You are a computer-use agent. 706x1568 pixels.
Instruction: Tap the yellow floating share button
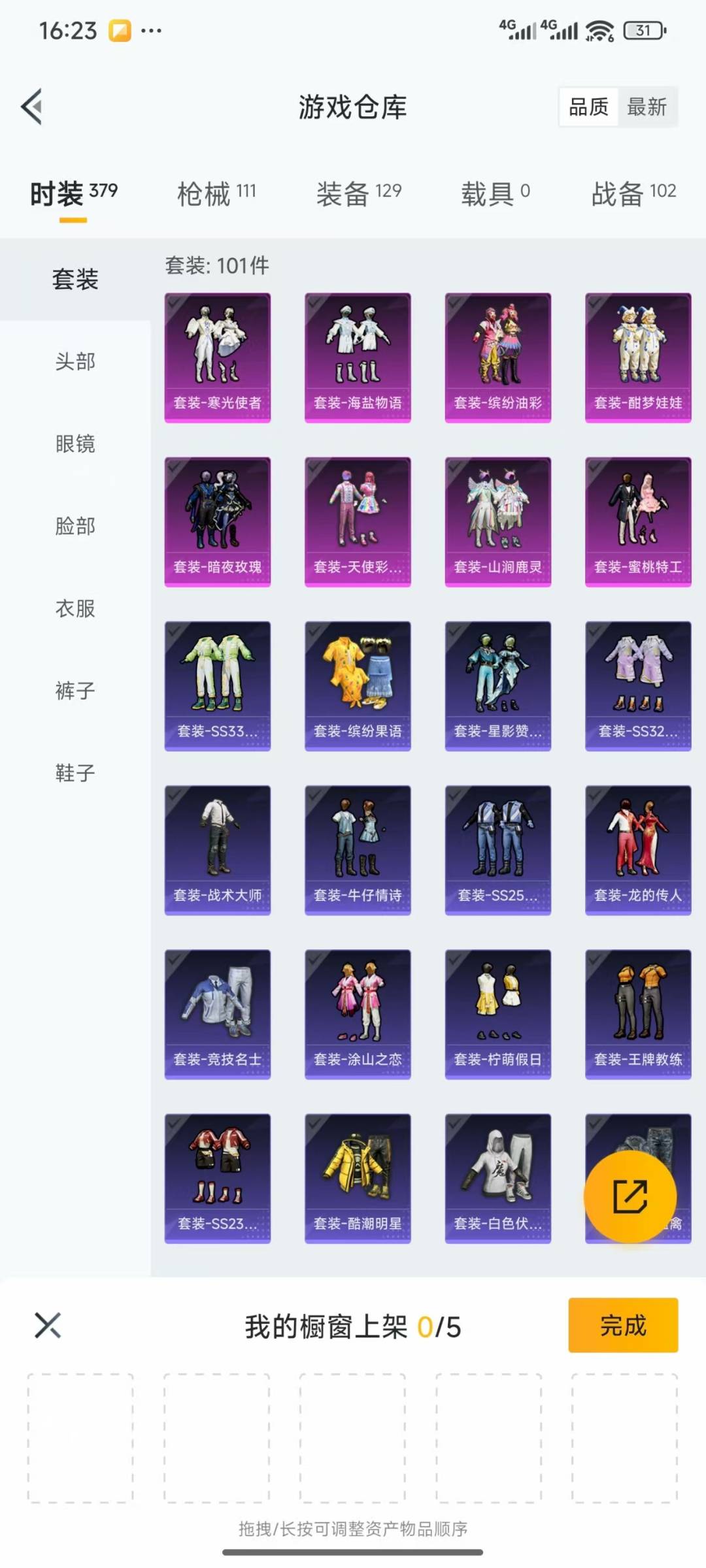[630, 1196]
